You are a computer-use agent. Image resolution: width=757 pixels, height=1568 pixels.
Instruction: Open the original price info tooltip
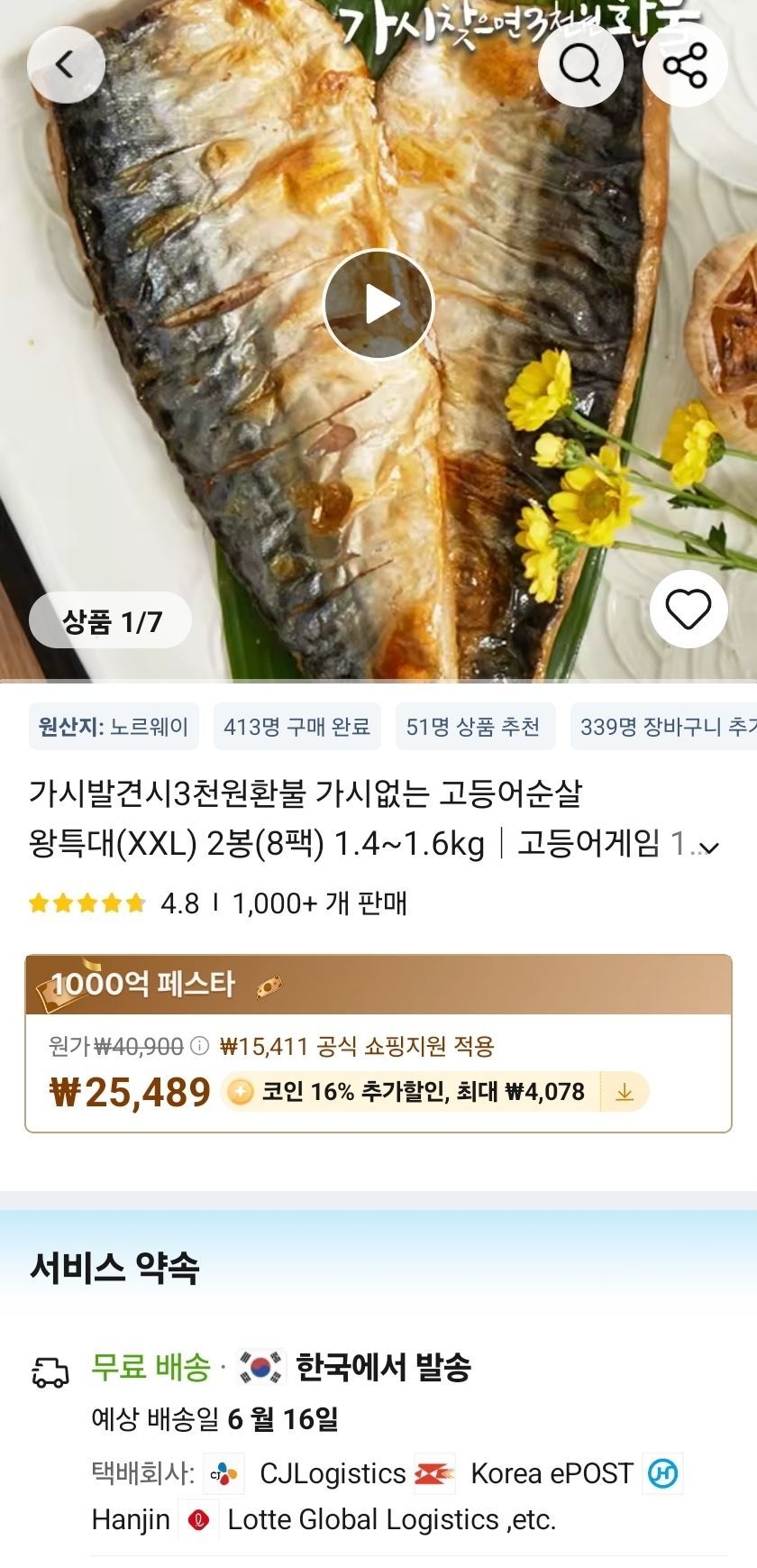click(200, 1046)
